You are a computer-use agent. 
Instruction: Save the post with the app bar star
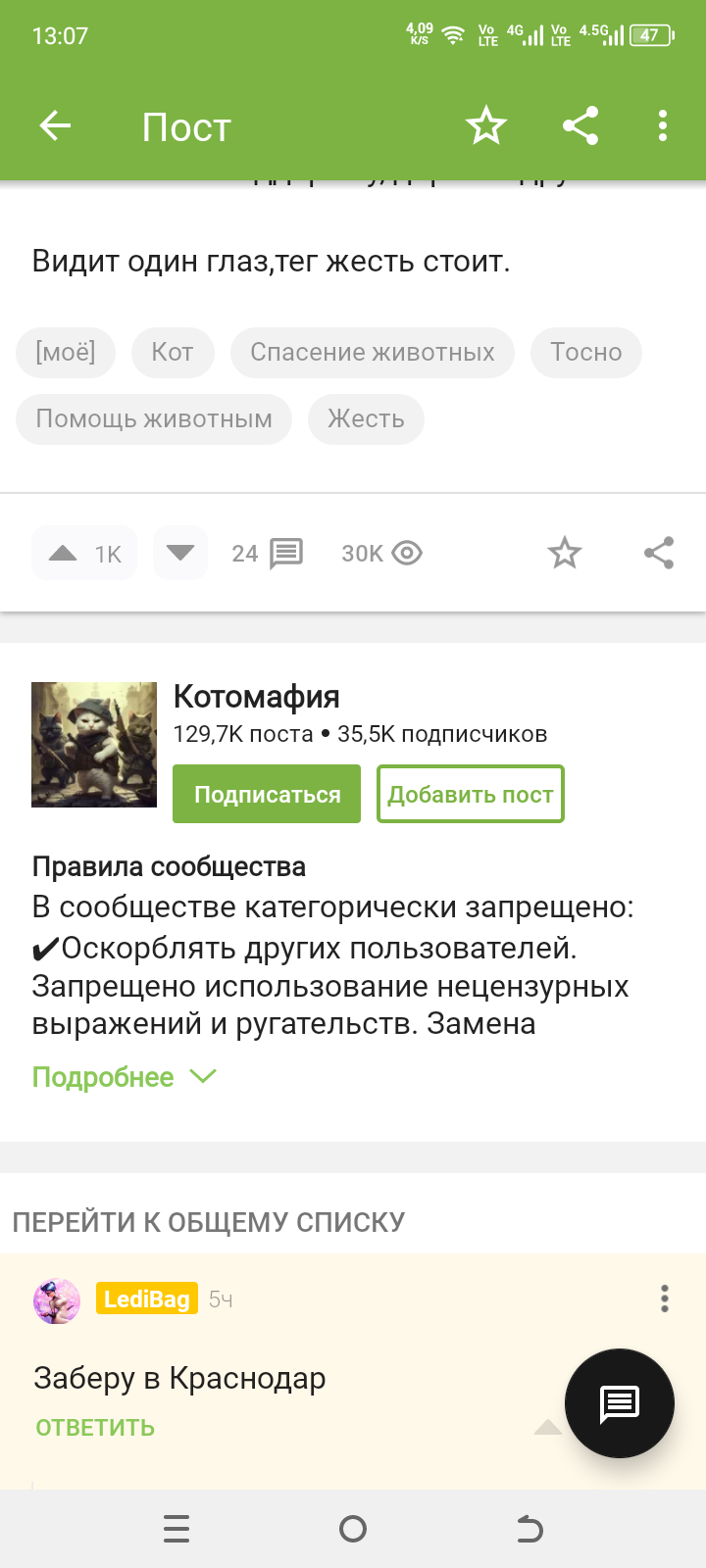(x=485, y=126)
